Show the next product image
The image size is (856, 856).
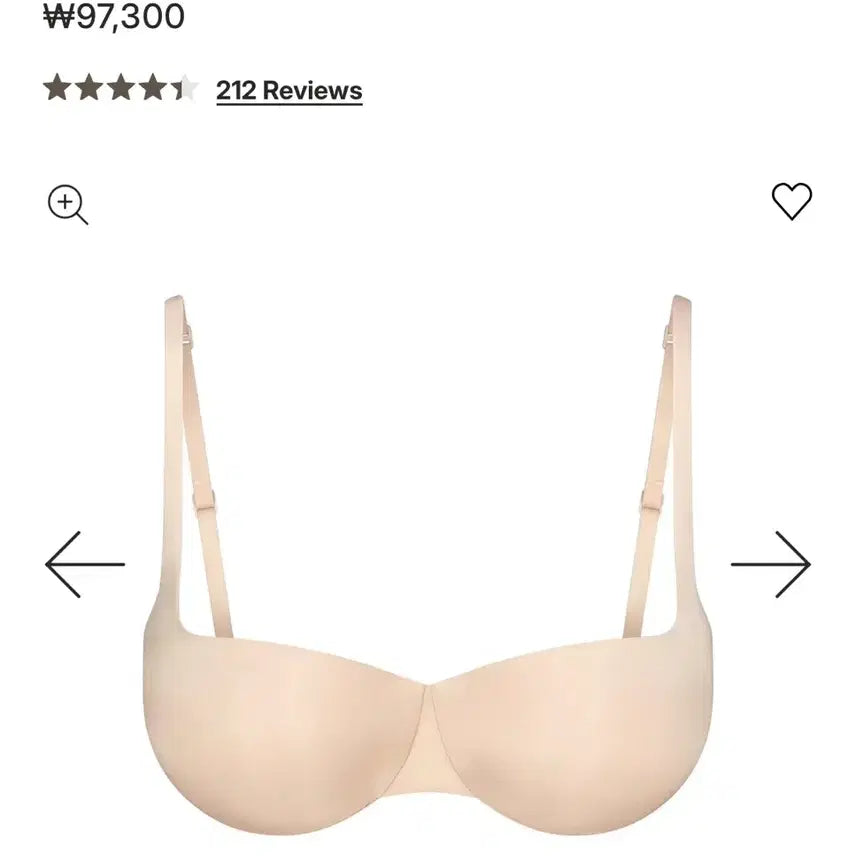click(770, 565)
